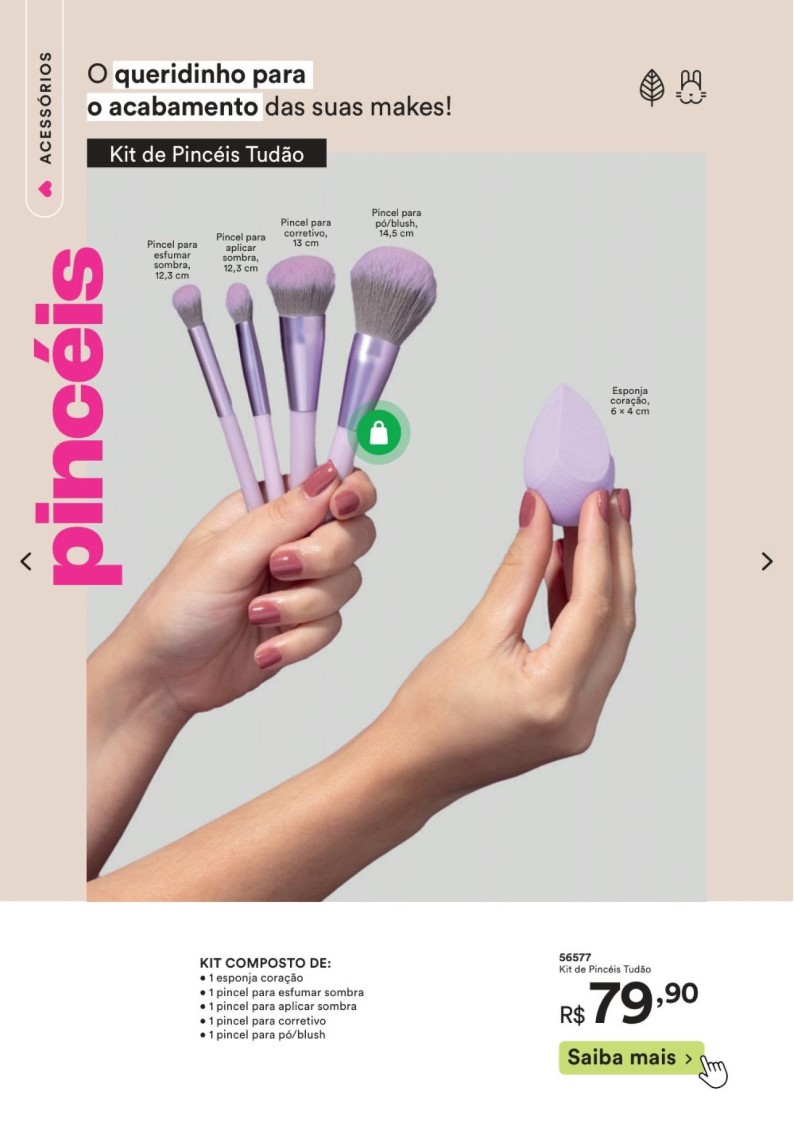Tap the green shopping bag hotspot
The height and width of the screenshot is (1123, 794).
[379, 433]
